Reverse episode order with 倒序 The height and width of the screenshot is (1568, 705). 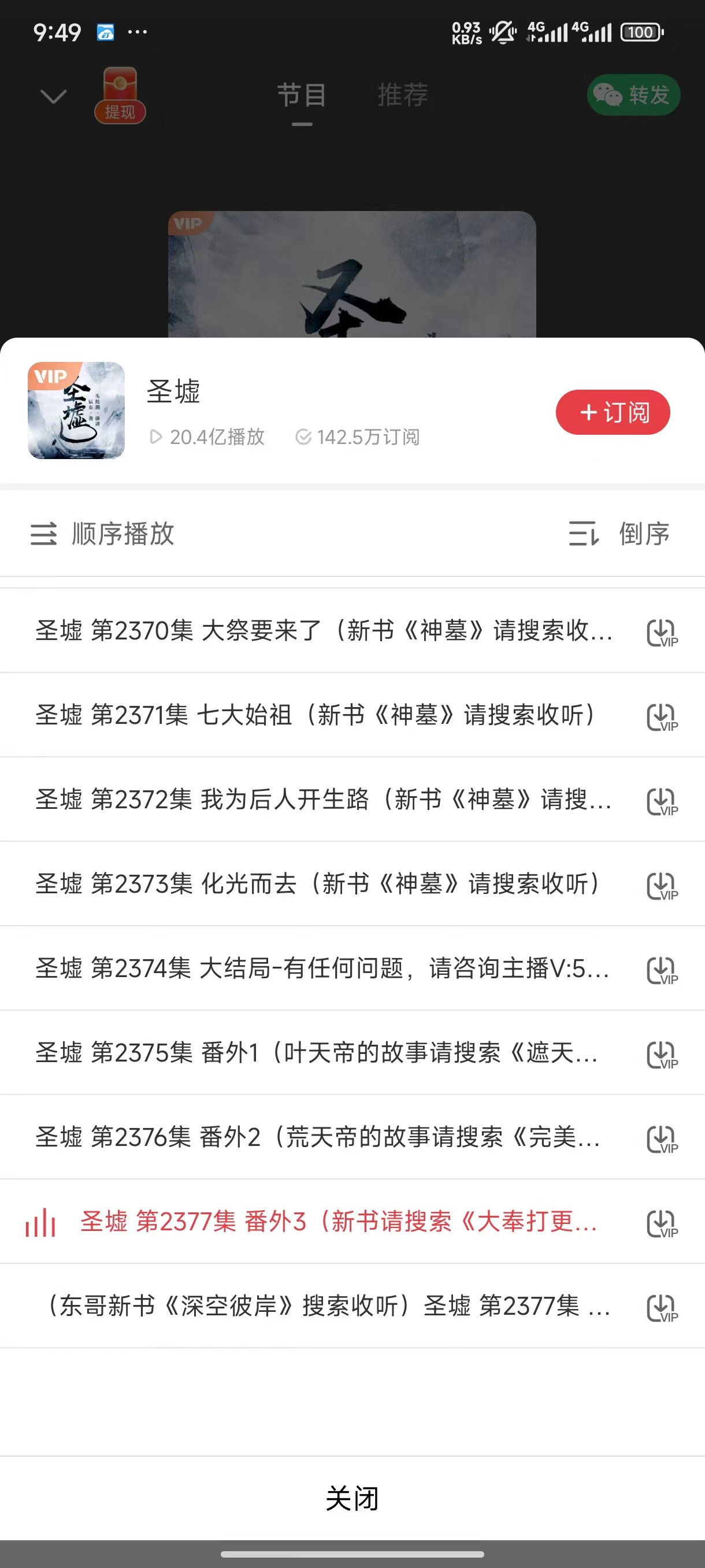pos(619,534)
